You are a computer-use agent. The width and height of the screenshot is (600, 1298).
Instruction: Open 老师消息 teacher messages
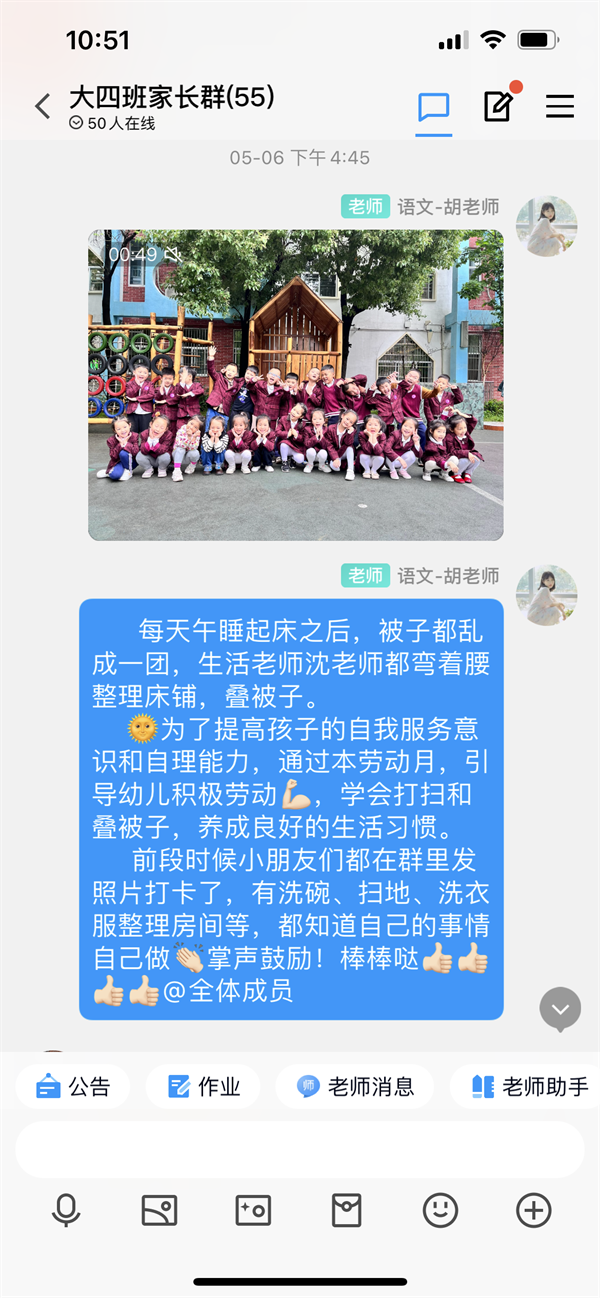tap(354, 1087)
